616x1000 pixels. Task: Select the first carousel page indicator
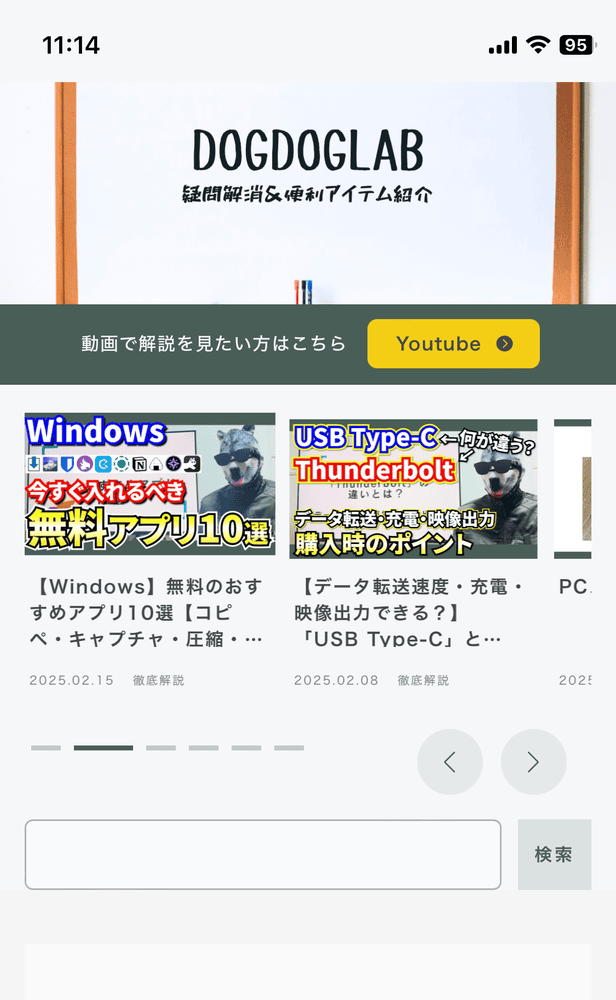(46, 747)
